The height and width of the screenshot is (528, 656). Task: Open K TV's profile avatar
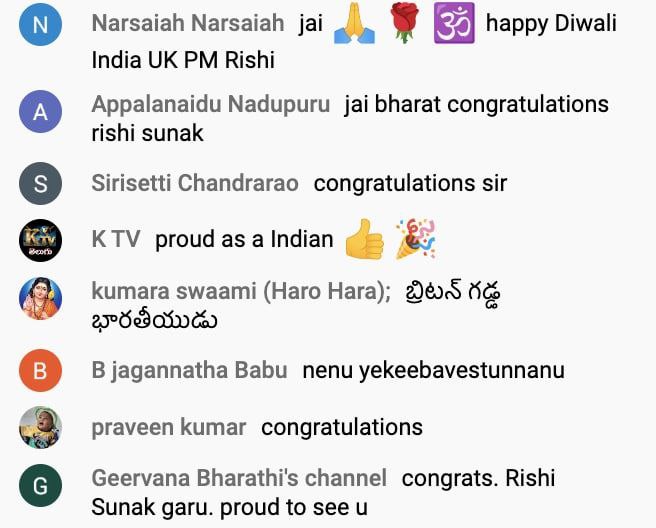[x=40, y=239]
